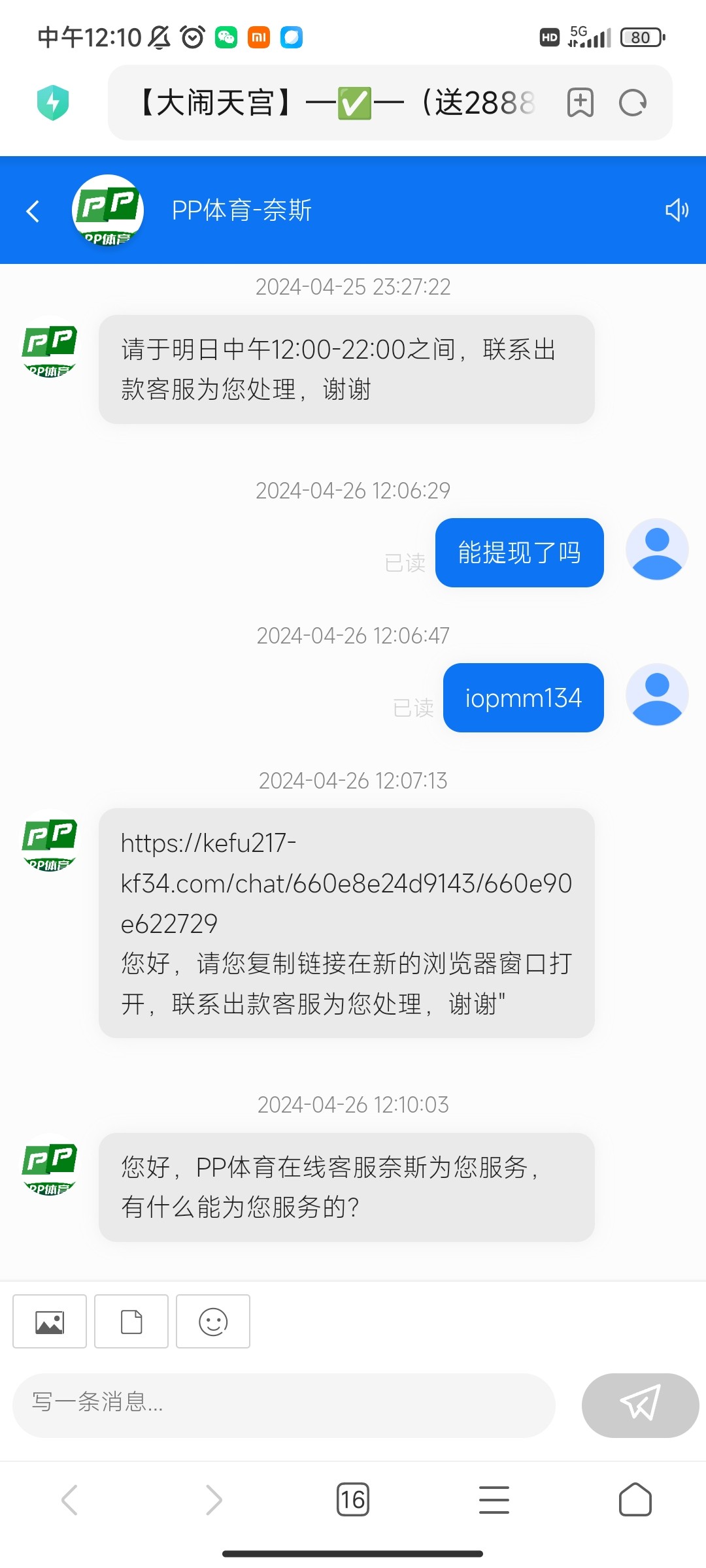Screen dimensions: 706x1568
Task: Return home via the home button
Action: pos(635,1499)
